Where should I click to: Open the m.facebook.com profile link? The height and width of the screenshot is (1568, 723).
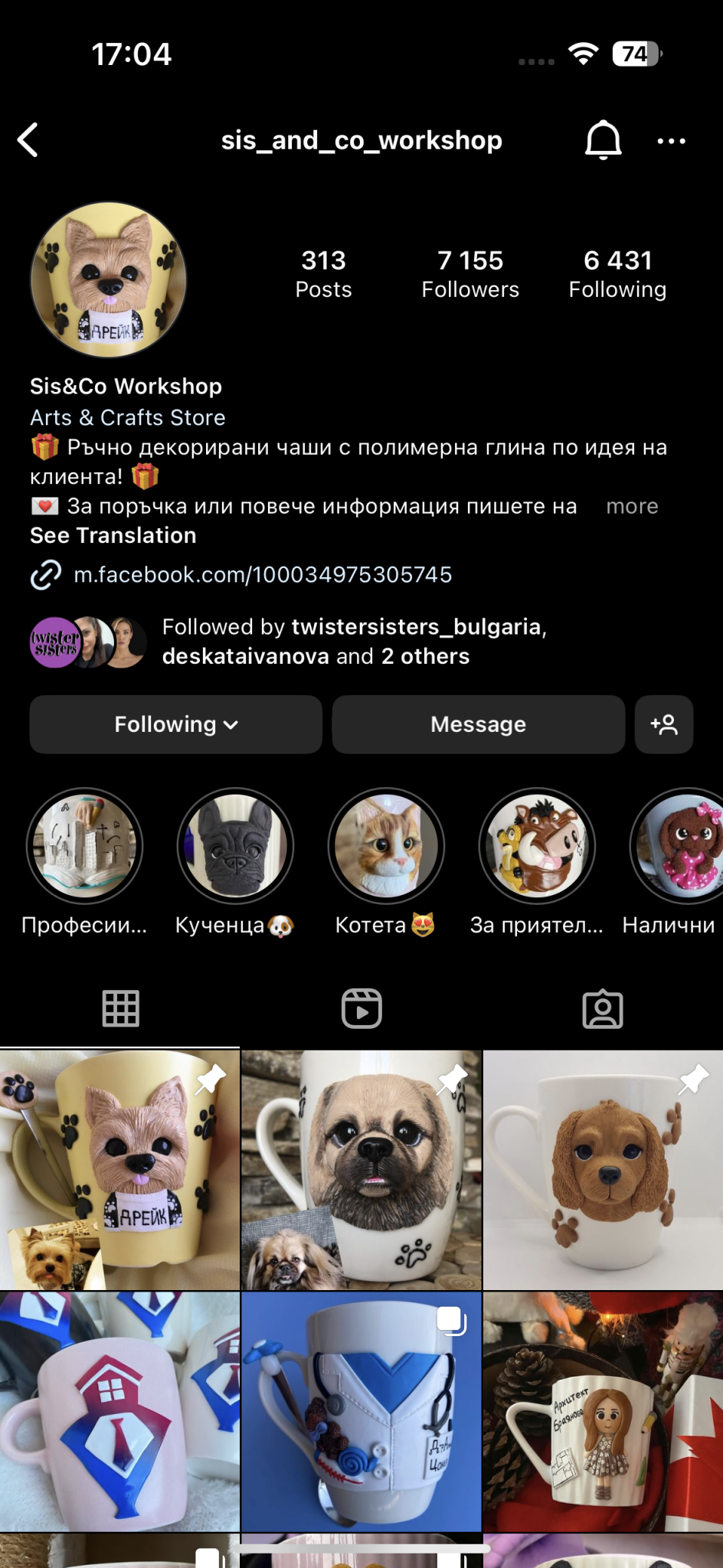pos(262,574)
